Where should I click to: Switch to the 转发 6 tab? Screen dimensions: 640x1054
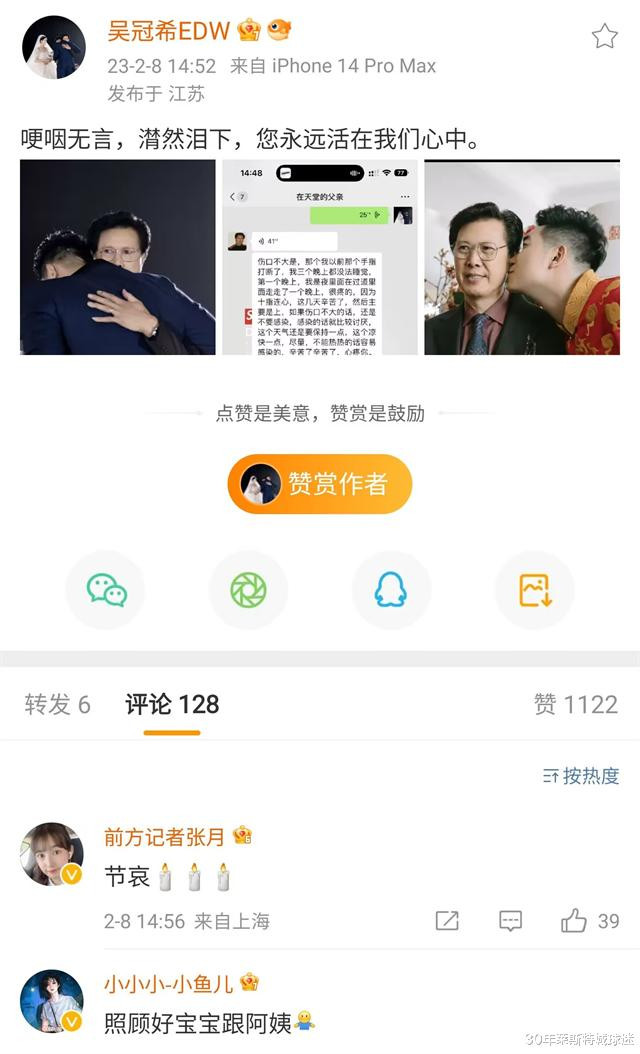pyautogui.click(x=57, y=704)
